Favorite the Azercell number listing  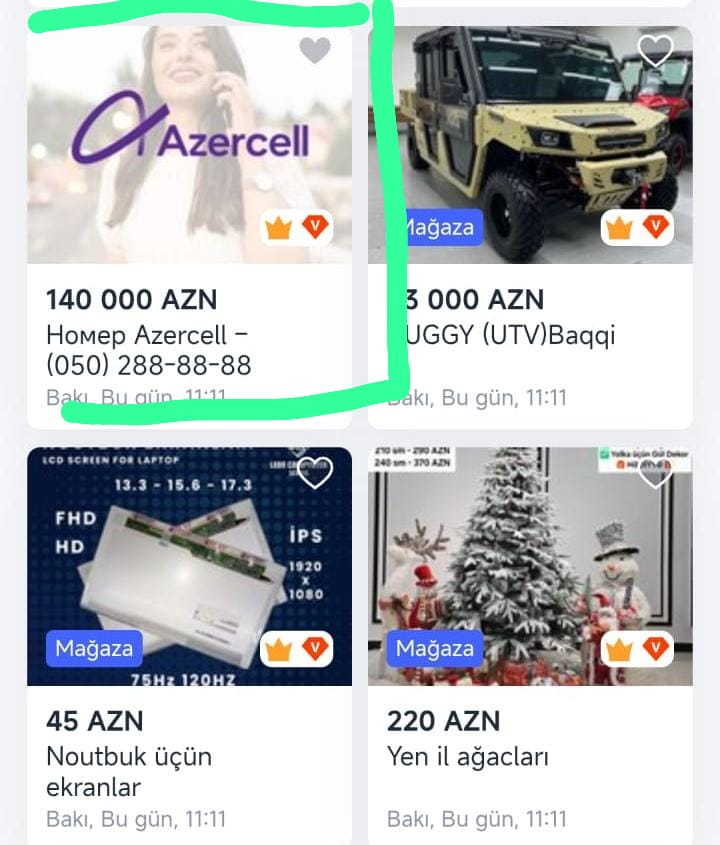click(315, 51)
